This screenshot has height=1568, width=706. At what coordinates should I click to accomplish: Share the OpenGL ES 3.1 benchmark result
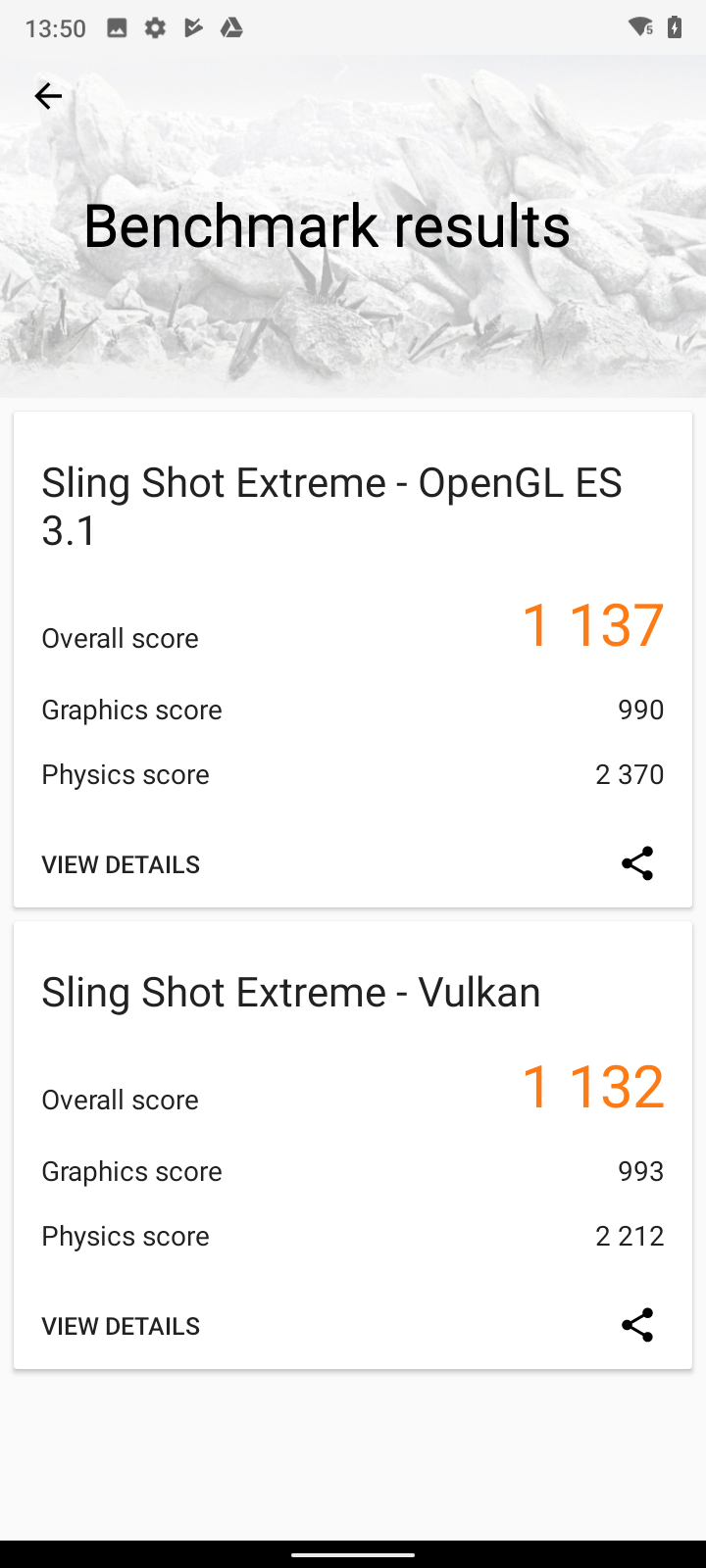coord(637,863)
